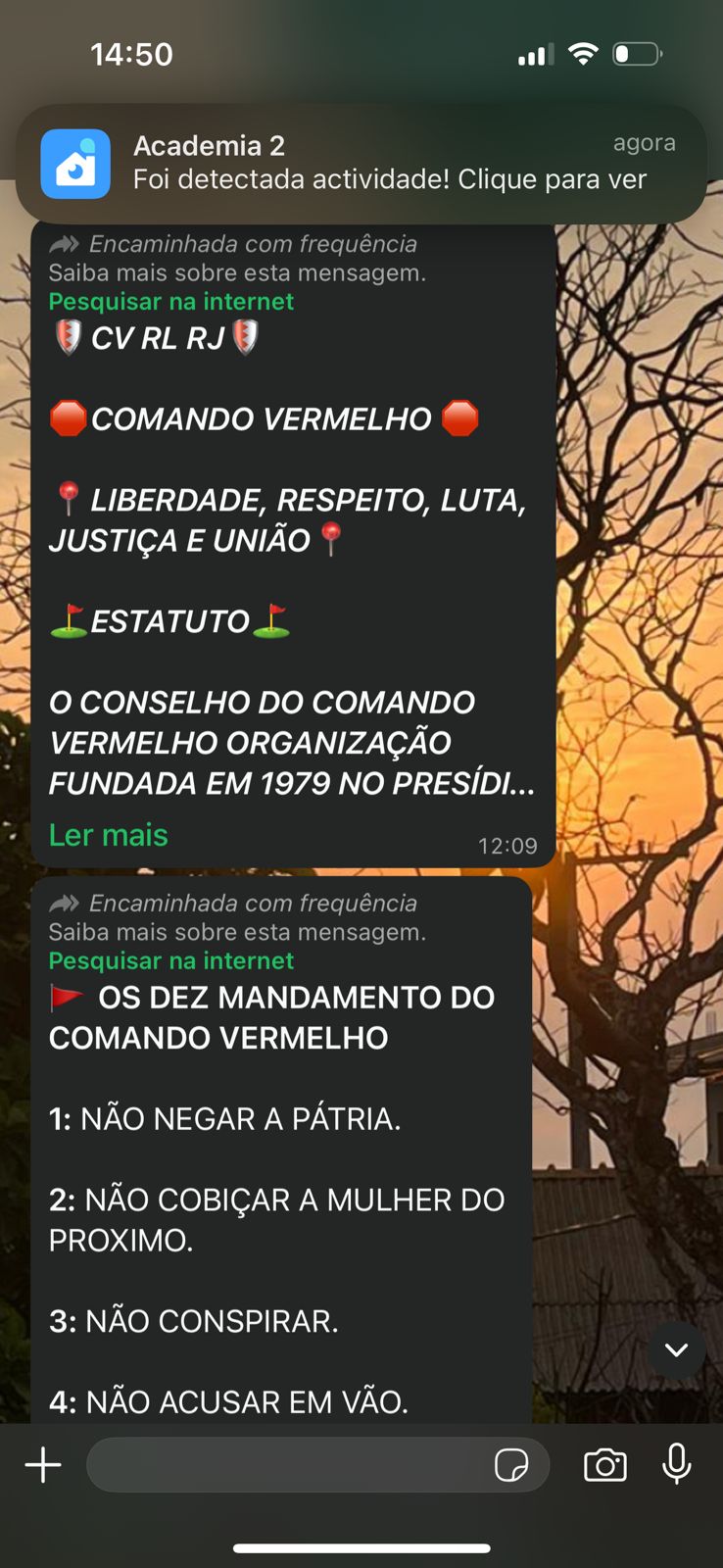Start a voice message with the microphone
Viewport: 723px width, 1568px height.
tap(677, 1464)
